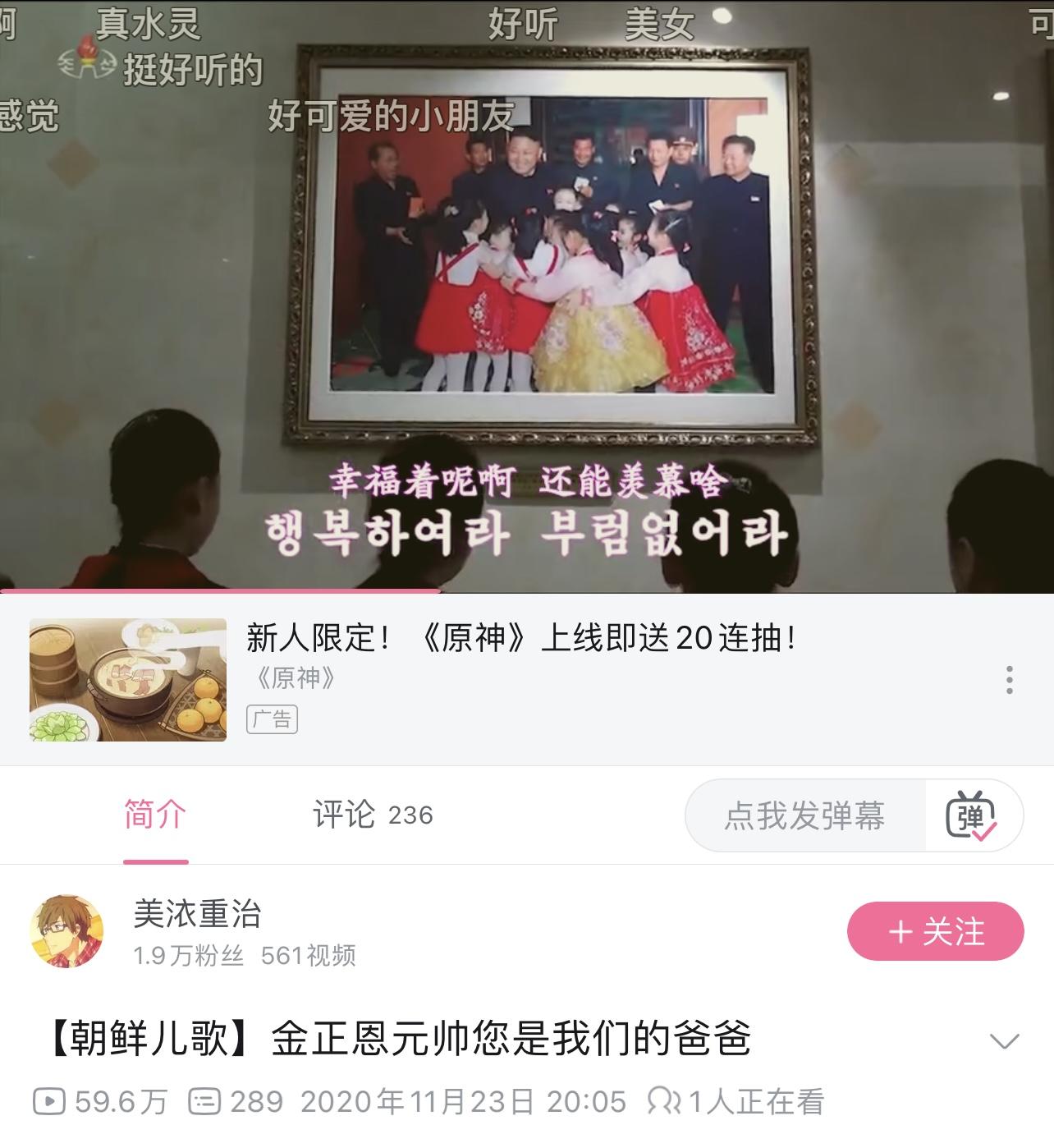The width and height of the screenshot is (1054, 1148).
Task: Switch to the 简介 tab
Action: pos(155,815)
